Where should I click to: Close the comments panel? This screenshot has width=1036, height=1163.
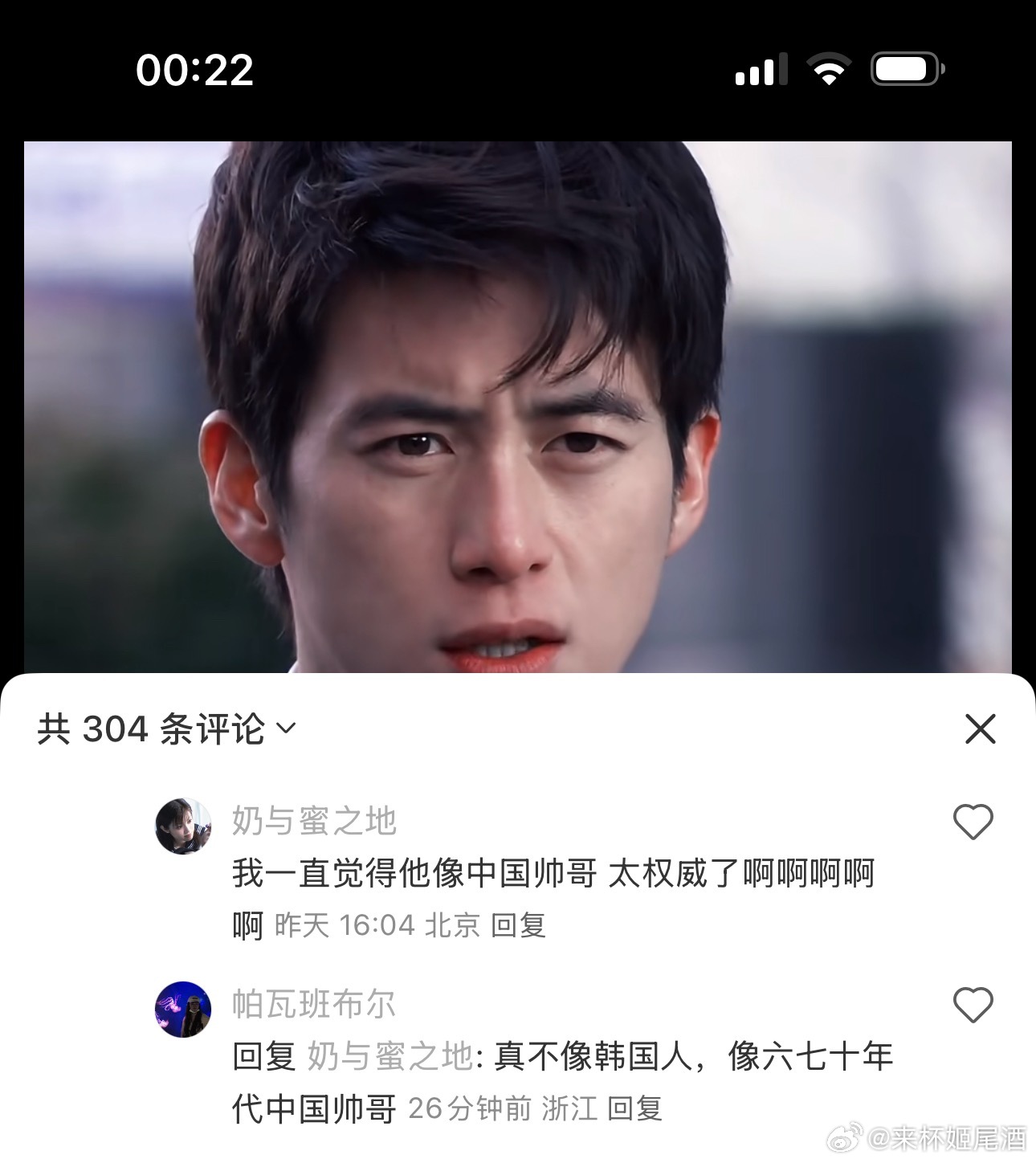tap(980, 729)
